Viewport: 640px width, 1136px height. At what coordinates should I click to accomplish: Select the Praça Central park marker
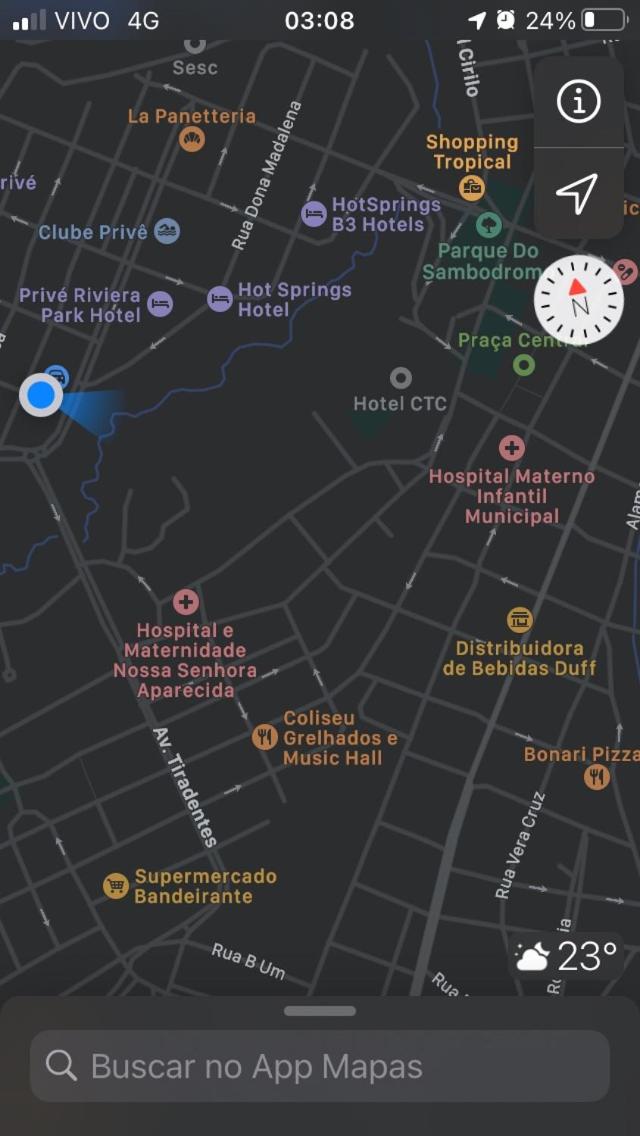[523, 365]
